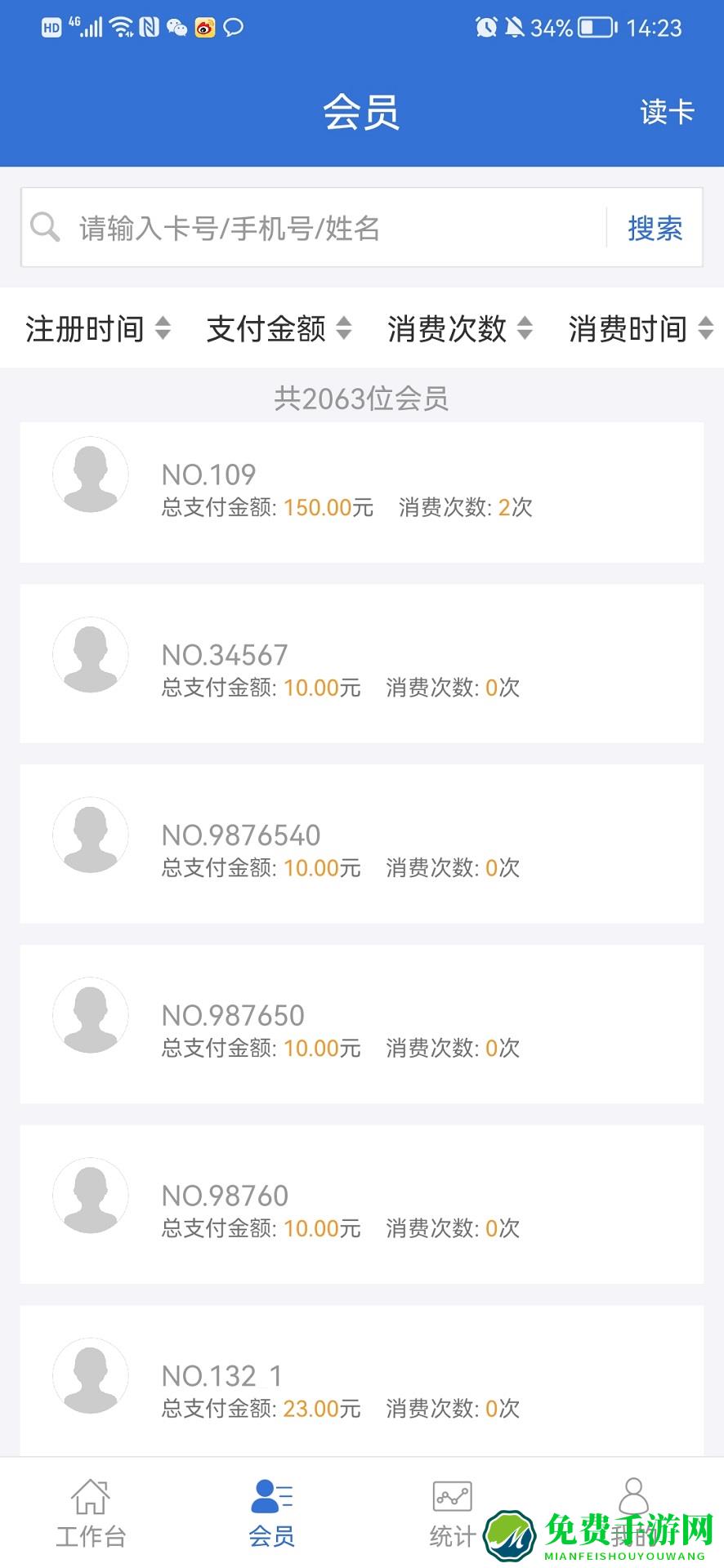Image resolution: width=724 pixels, height=1568 pixels.
Task: Tap the magnifying glass search icon
Action: point(45,227)
